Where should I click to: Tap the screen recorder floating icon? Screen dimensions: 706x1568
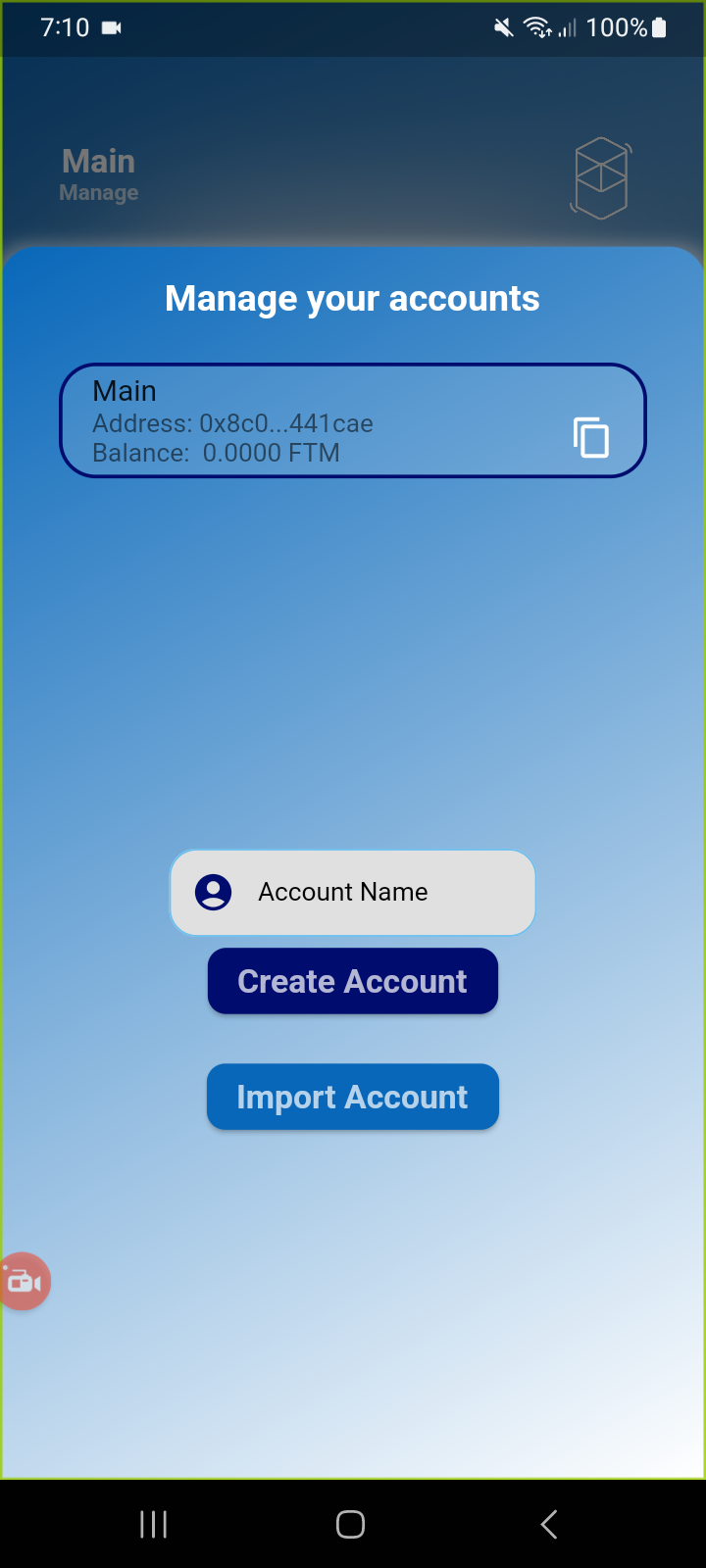(25, 1281)
